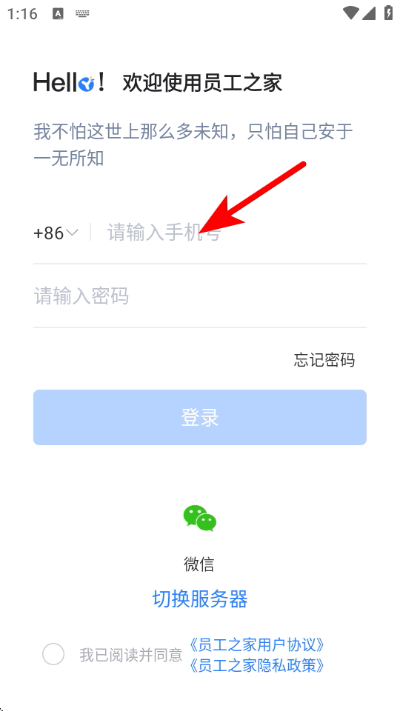Tap the password input field
Image resolution: width=400 pixels, height=711 pixels.
tap(200, 296)
